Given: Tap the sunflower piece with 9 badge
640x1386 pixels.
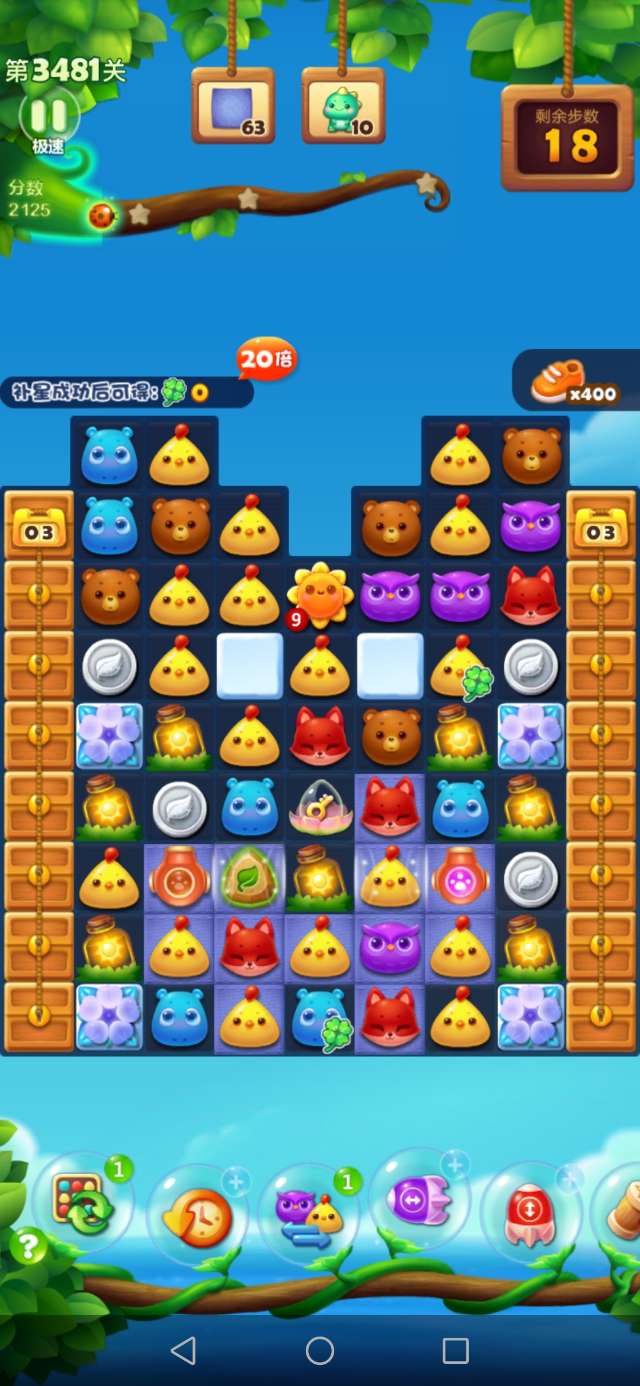Looking at the screenshot, I should [x=320, y=597].
